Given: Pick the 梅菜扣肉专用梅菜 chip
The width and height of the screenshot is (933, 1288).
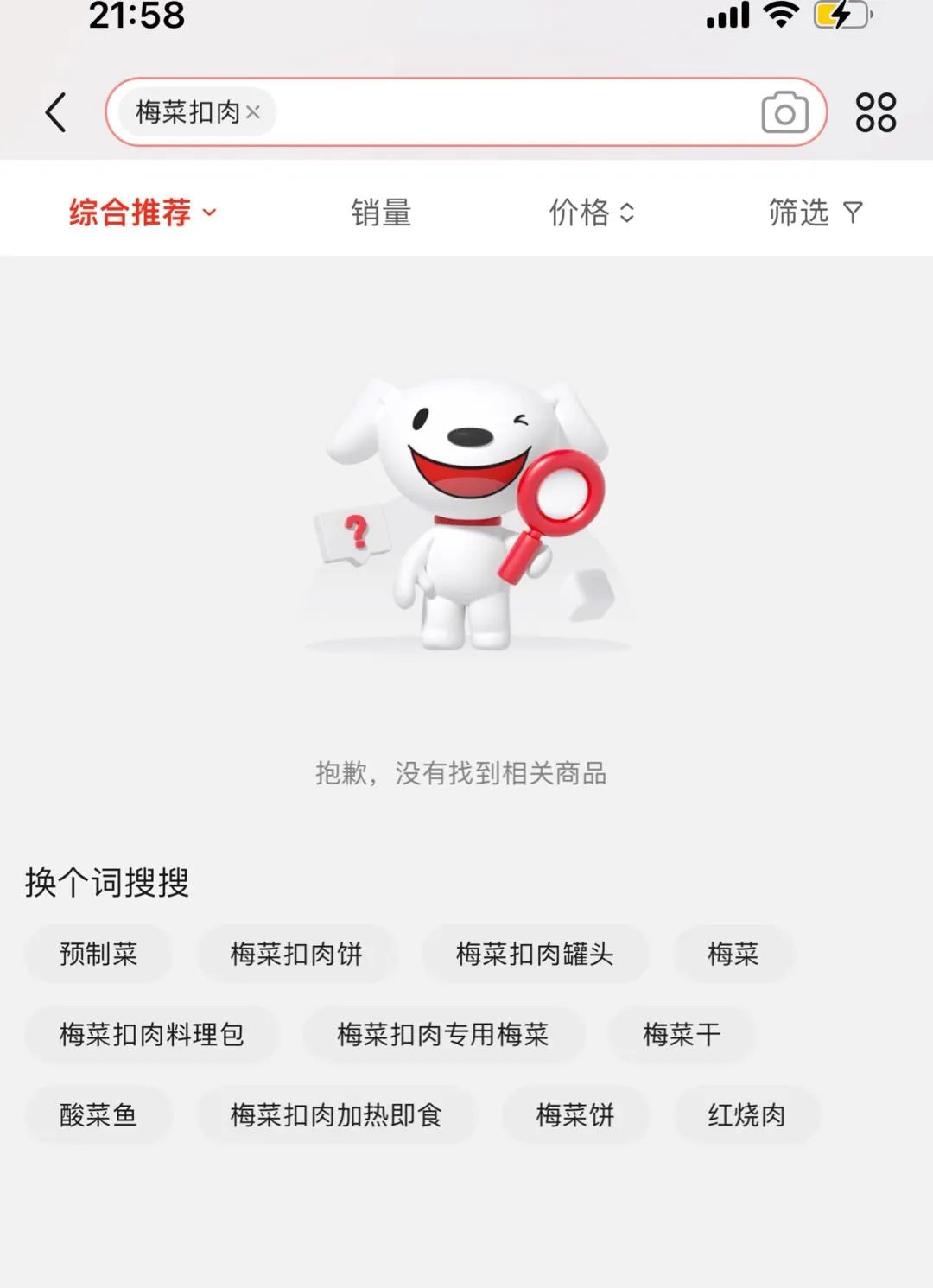Looking at the screenshot, I should [443, 1034].
